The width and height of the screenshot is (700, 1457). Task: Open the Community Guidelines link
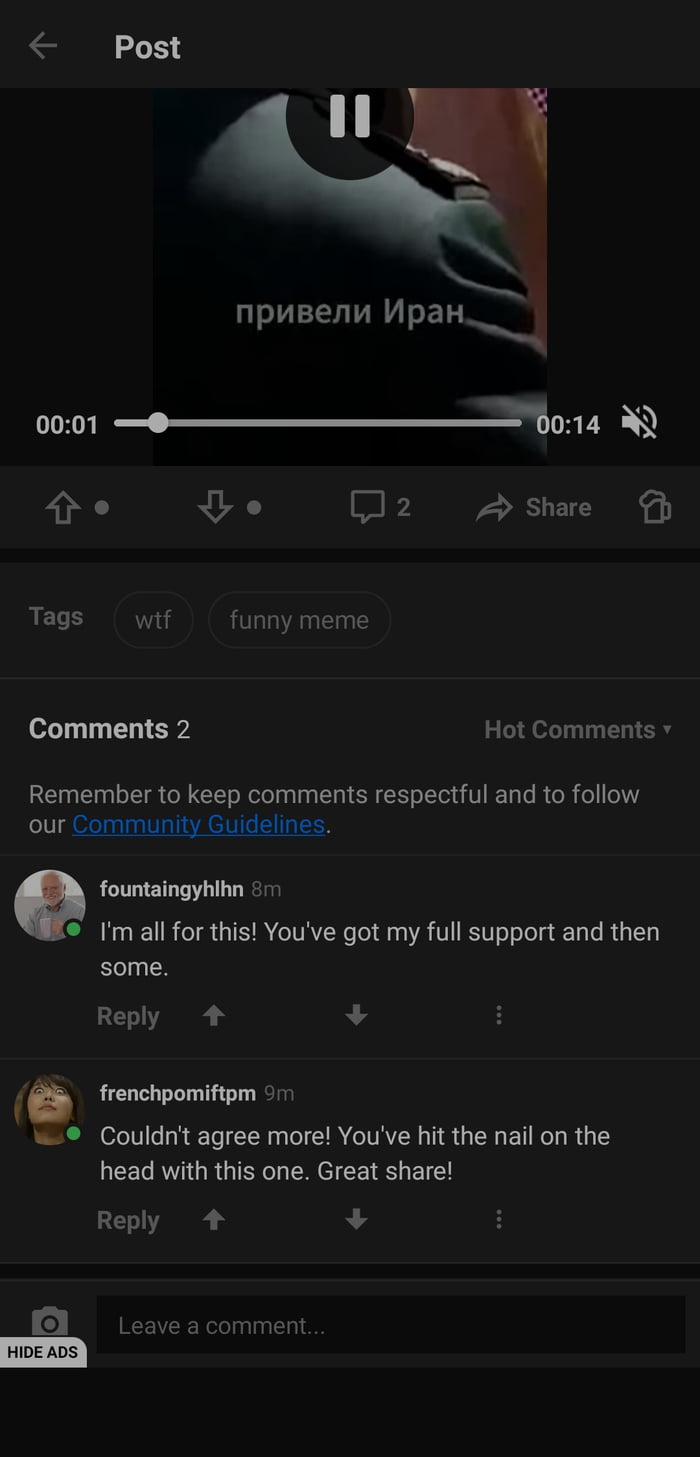[198, 825]
